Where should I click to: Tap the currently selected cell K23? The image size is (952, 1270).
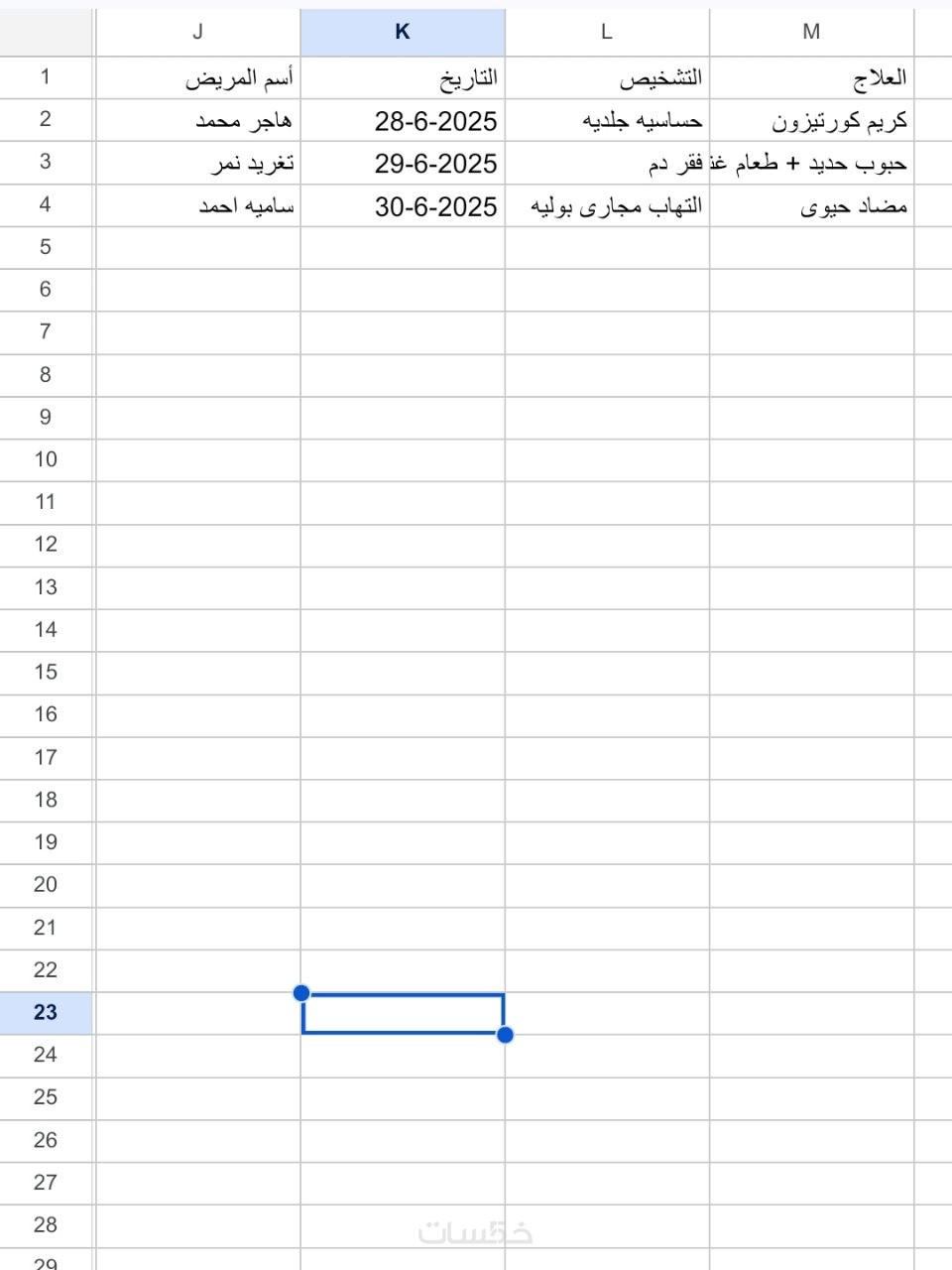(403, 1013)
